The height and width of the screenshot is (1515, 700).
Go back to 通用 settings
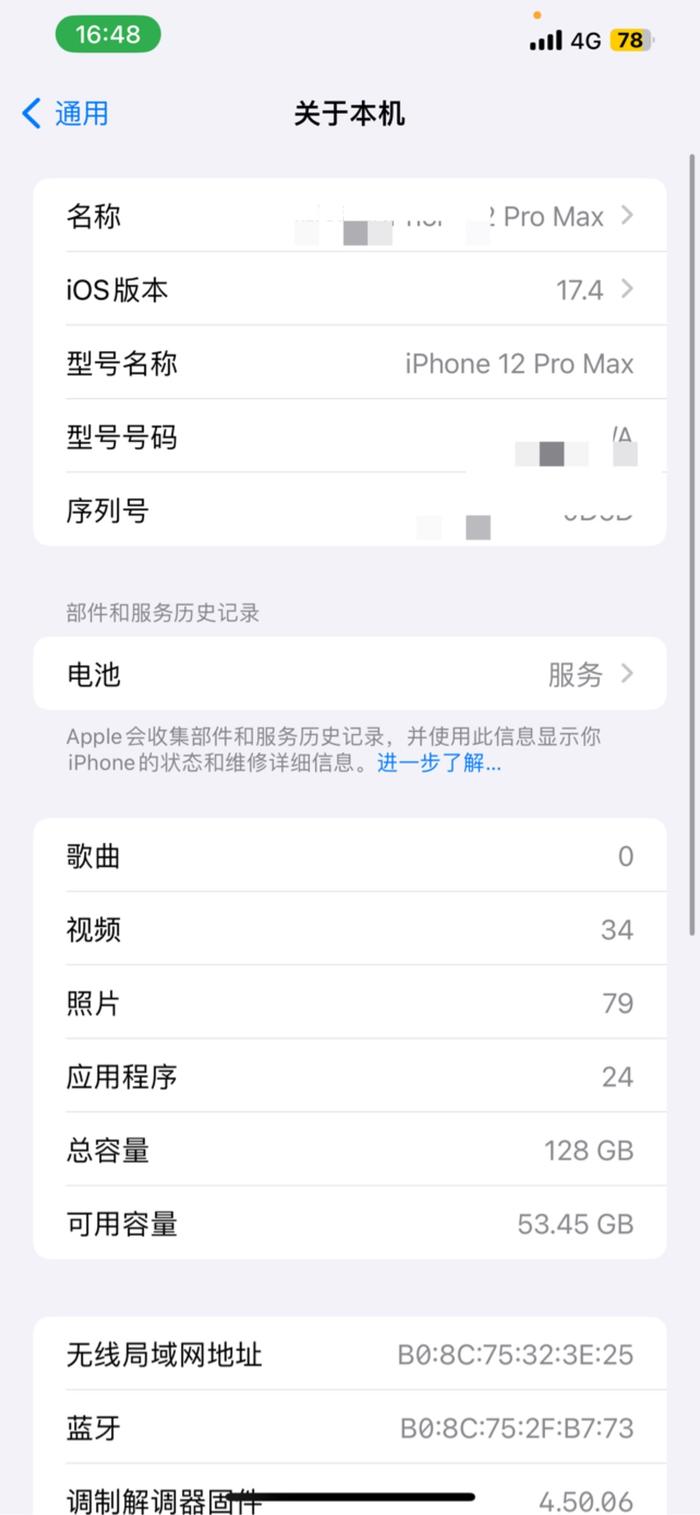click(66, 114)
